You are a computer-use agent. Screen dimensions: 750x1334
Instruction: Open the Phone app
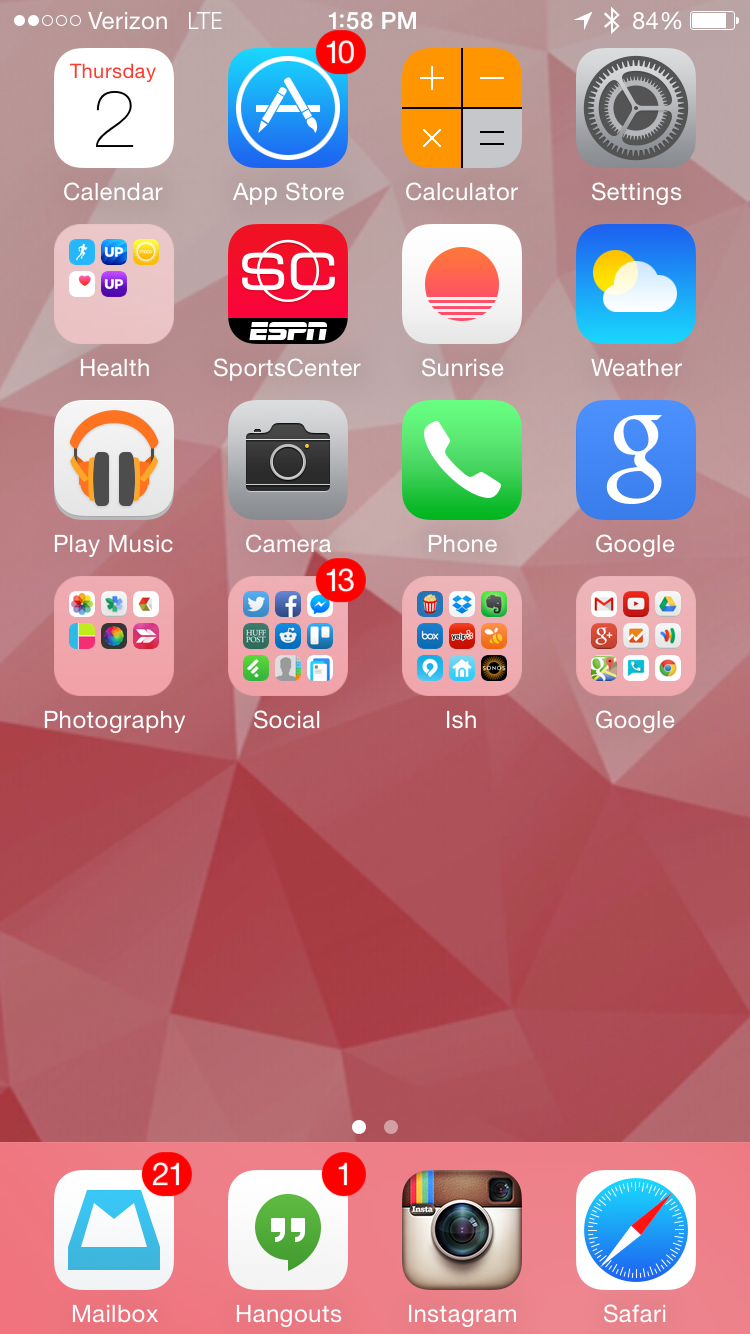(461, 460)
